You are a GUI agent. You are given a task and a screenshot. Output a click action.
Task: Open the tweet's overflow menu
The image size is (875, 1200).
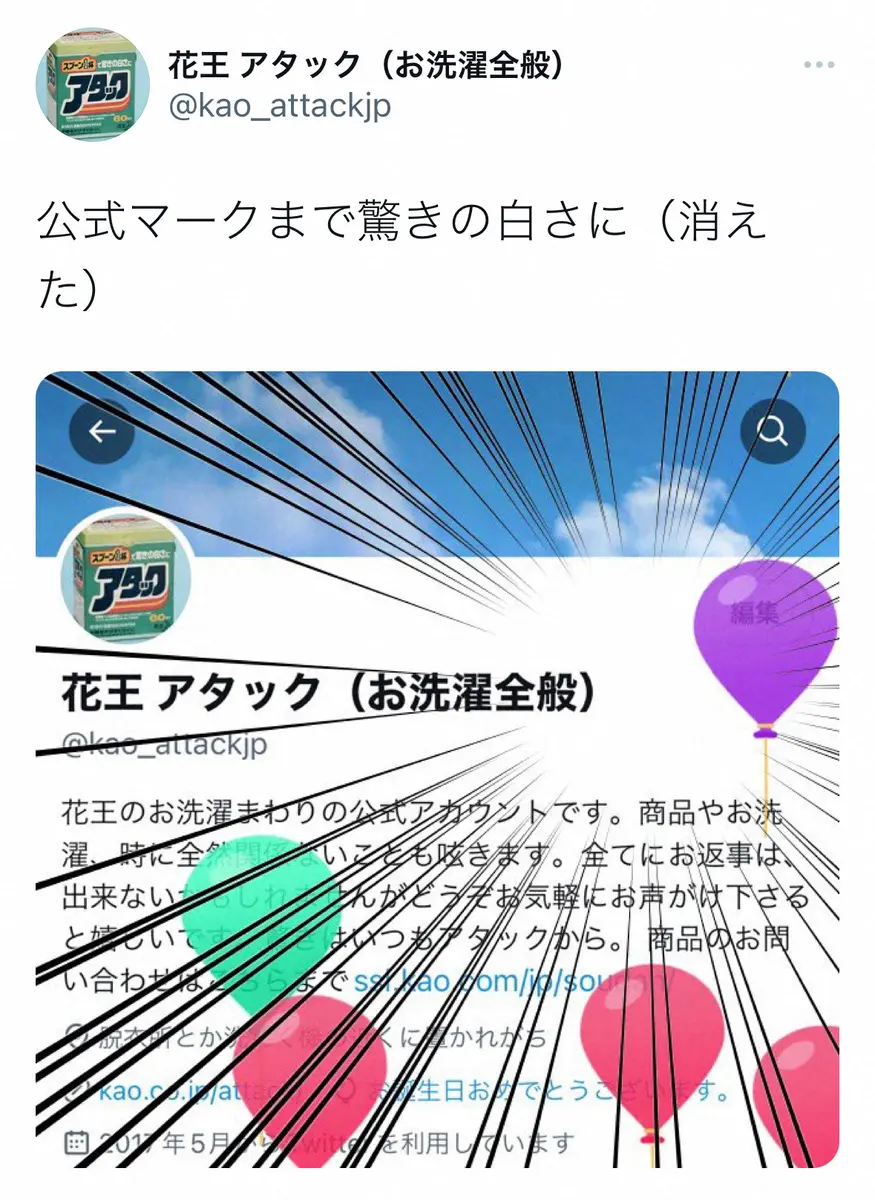(818, 66)
